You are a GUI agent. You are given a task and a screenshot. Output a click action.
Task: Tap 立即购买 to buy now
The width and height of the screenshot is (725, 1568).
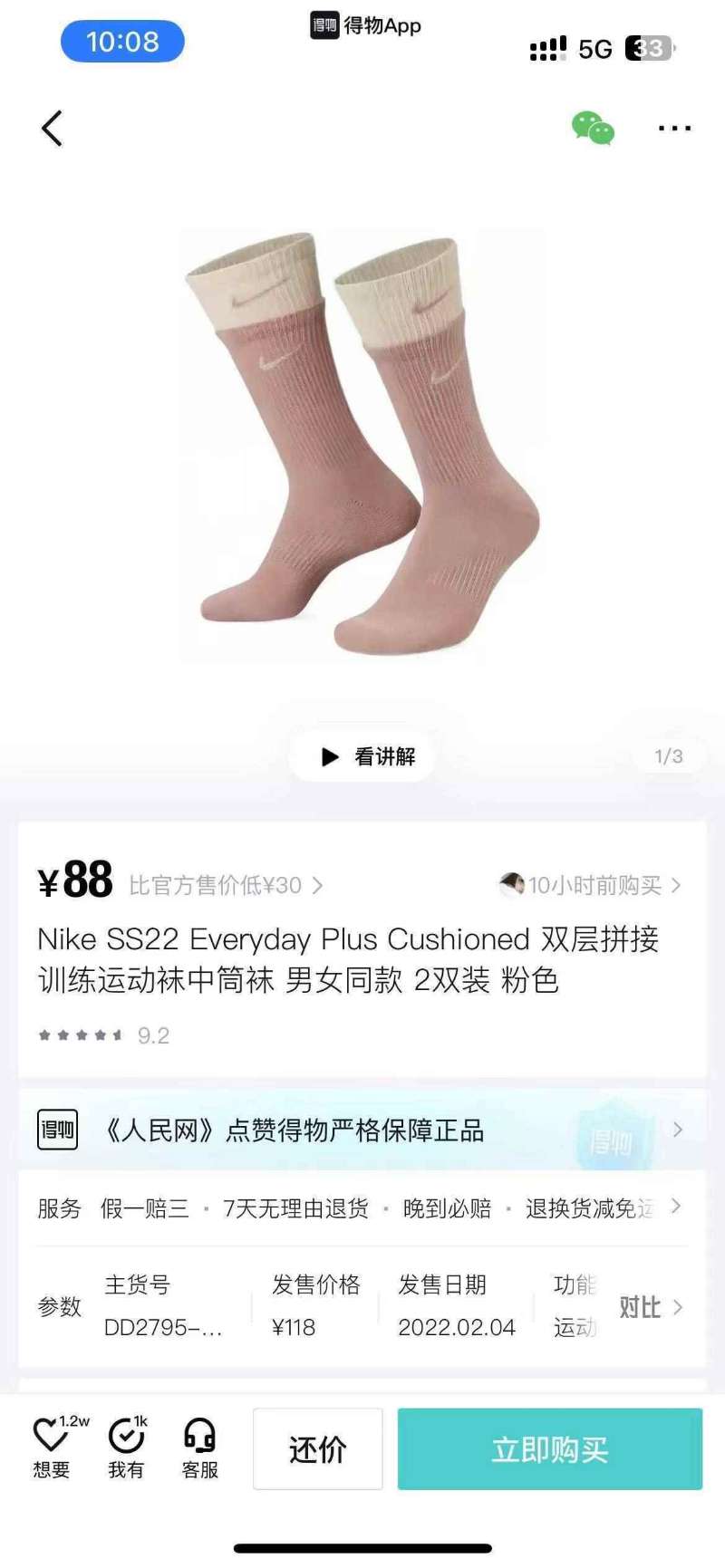click(x=549, y=1449)
